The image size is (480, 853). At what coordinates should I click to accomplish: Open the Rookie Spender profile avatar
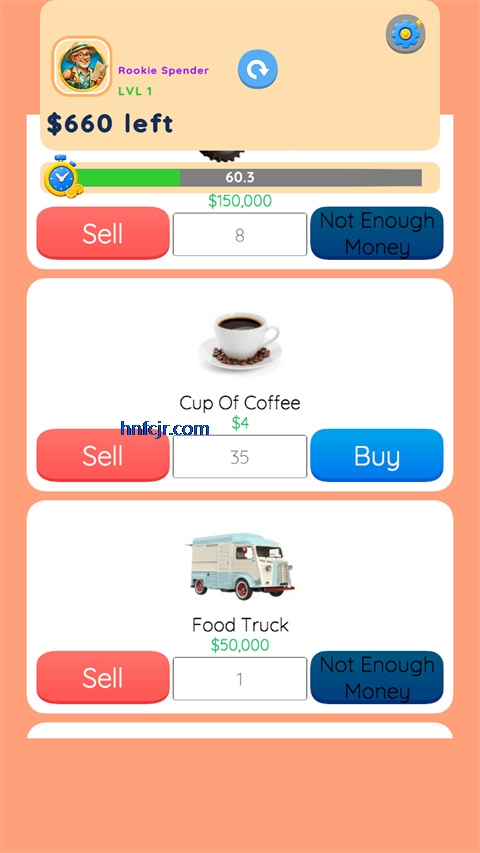(x=82, y=66)
